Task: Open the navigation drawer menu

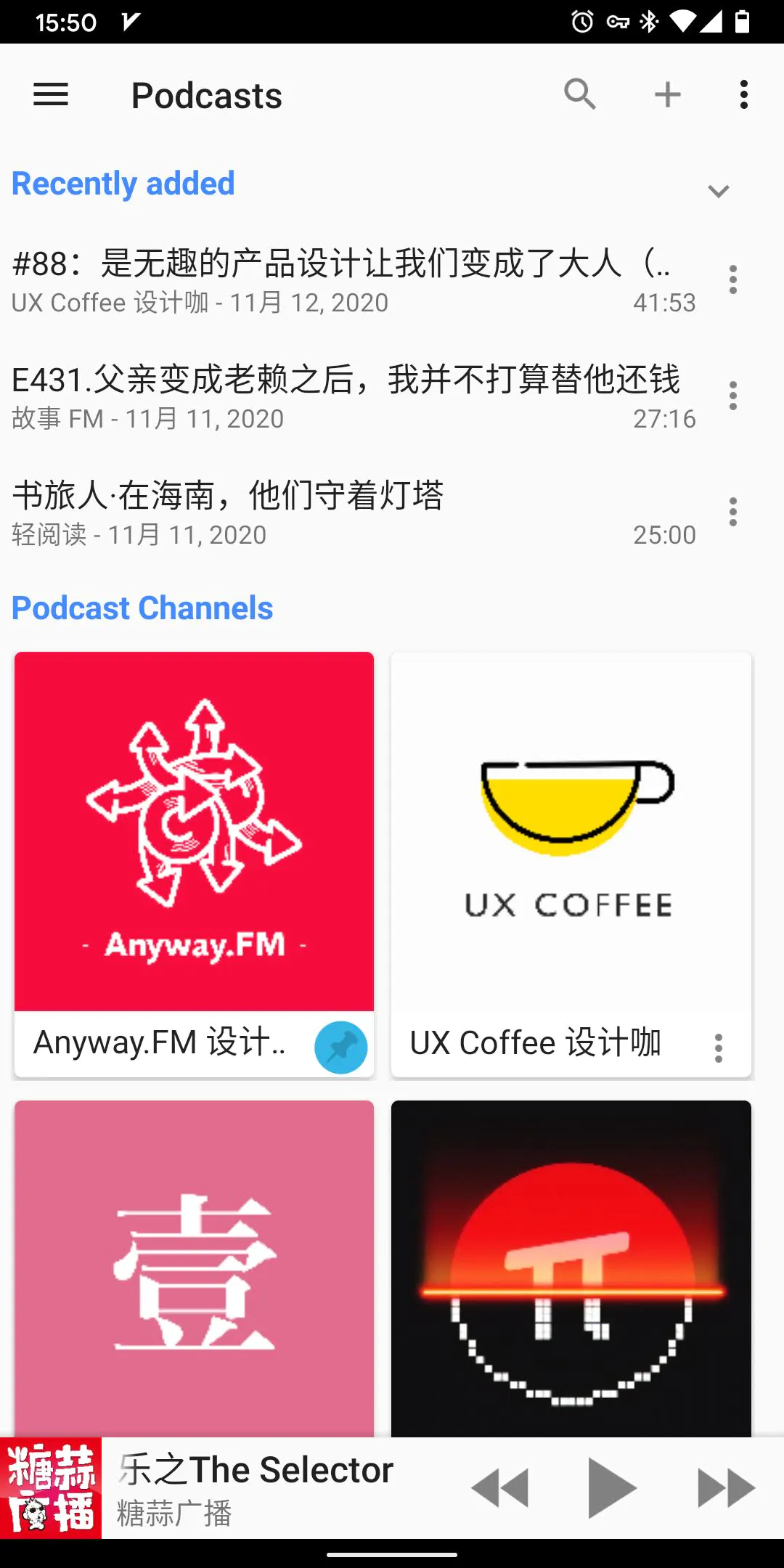Action: tap(51, 95)
